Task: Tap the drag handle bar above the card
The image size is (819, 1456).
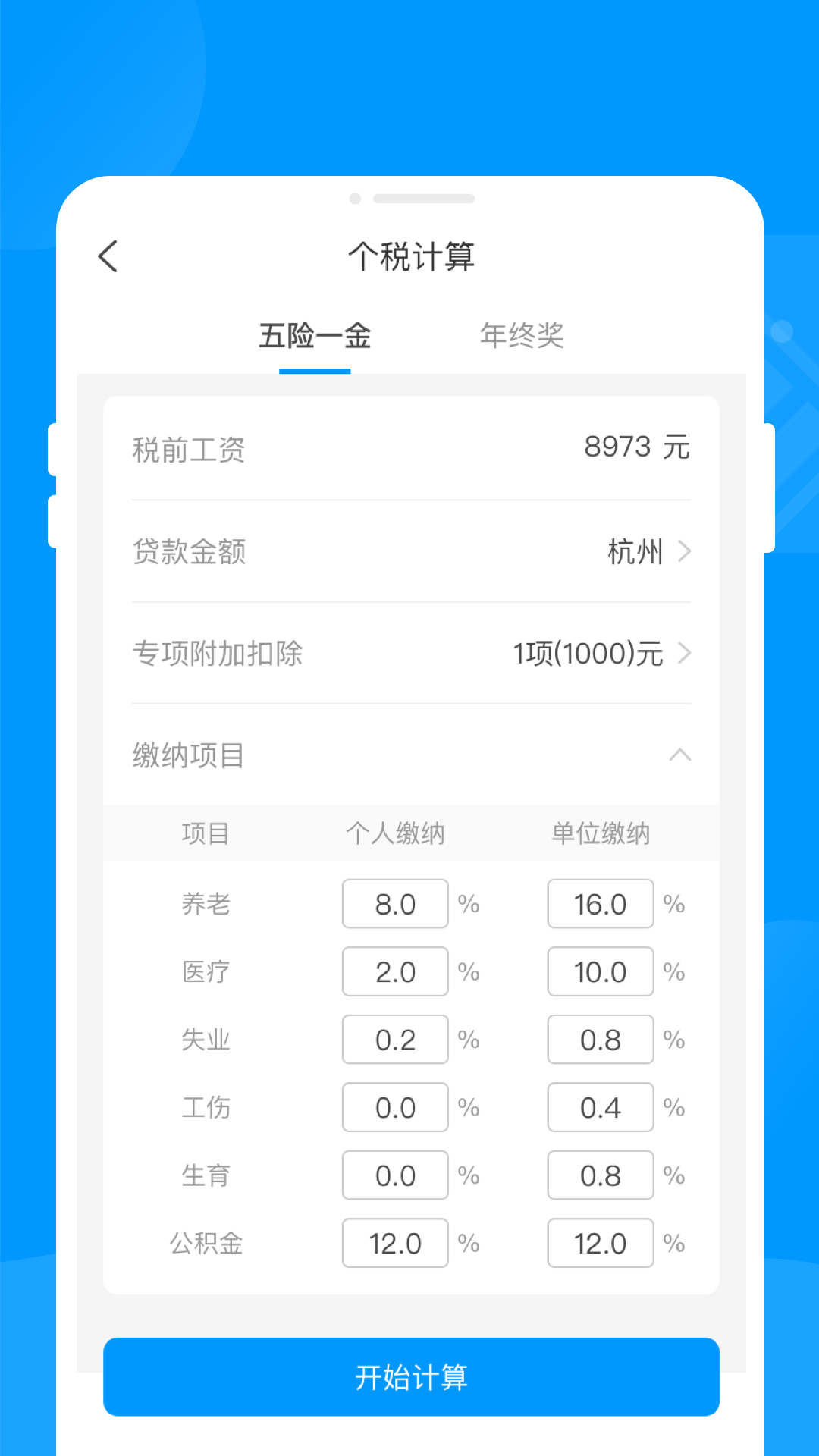Action: [422, 199]
